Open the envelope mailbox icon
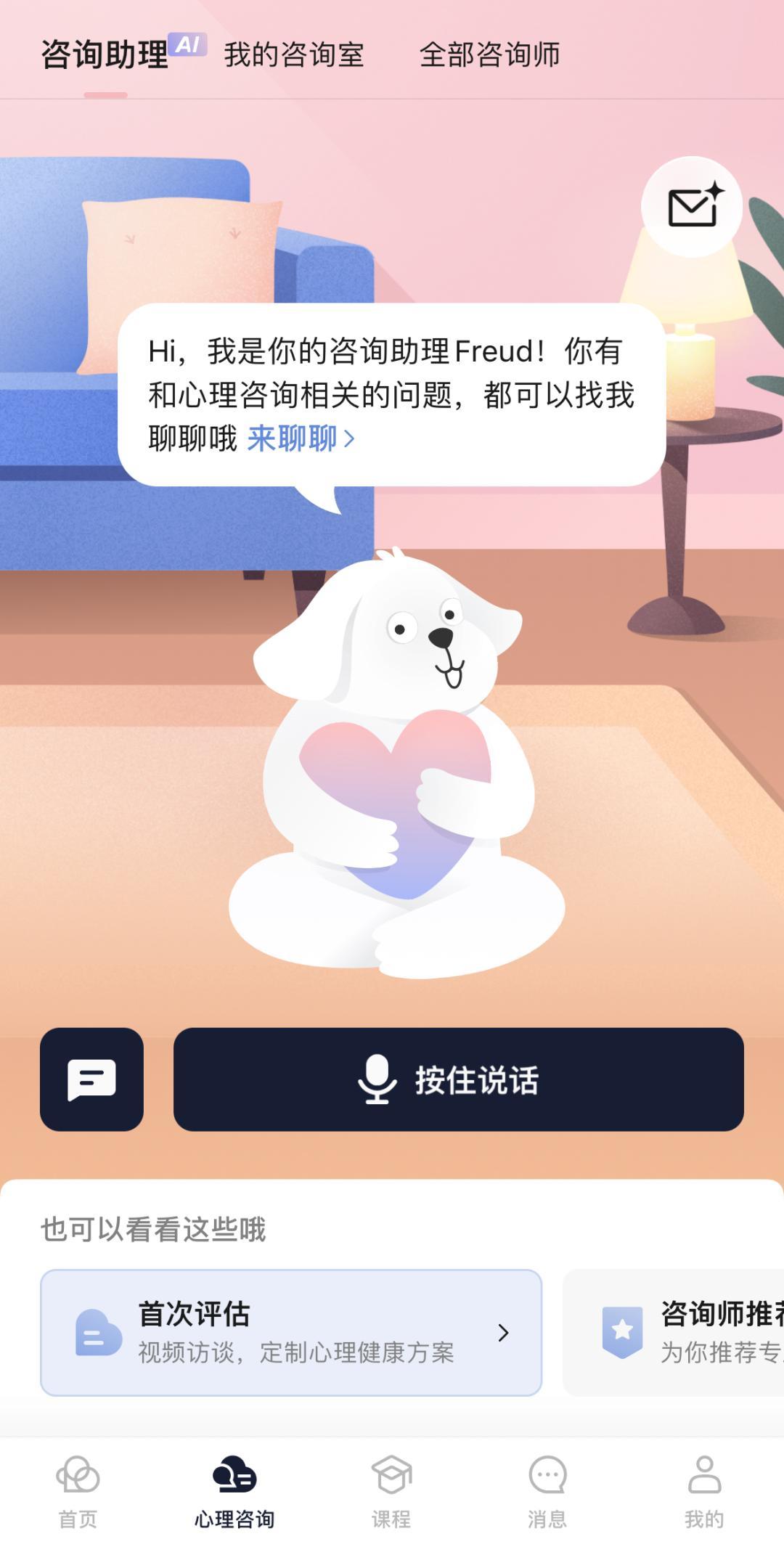The image size is (784, 1568). tap(692, 207)
